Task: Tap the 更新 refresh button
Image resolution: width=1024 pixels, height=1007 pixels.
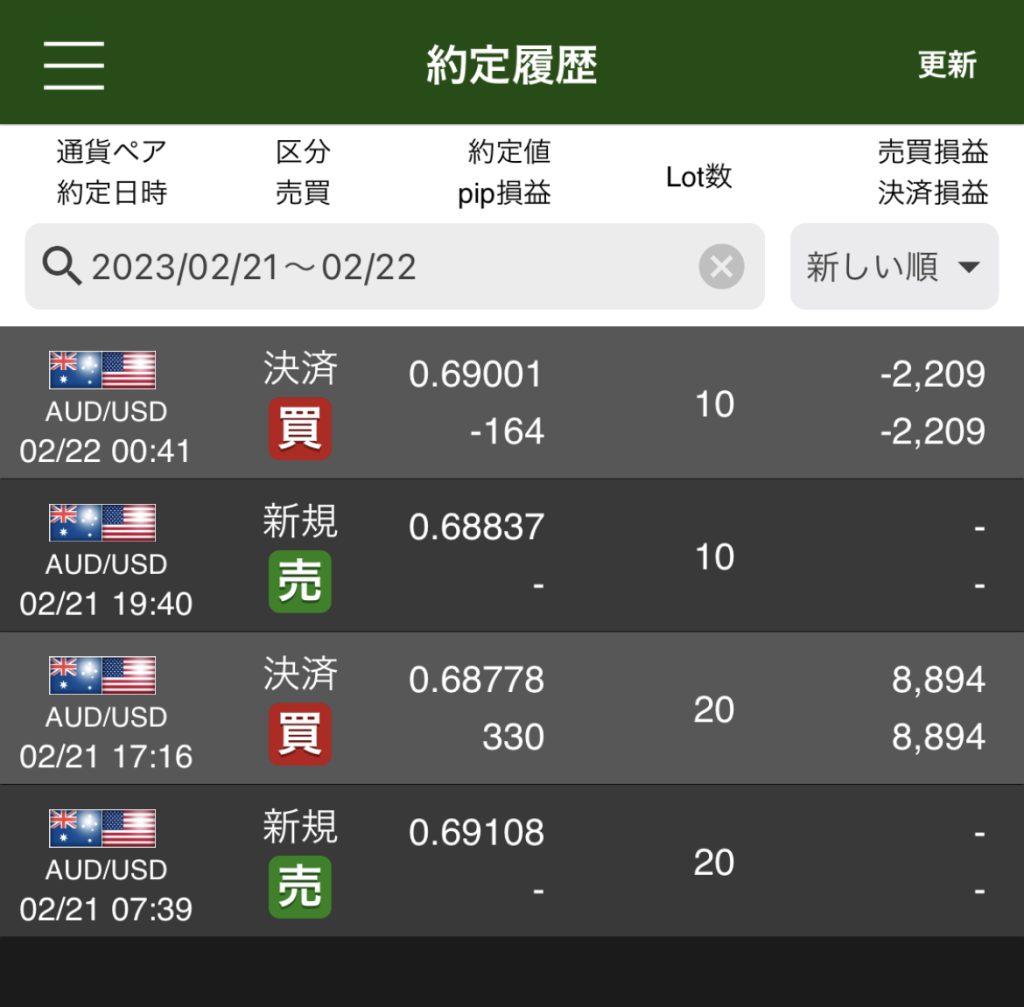Action: (x=946, y=65)
